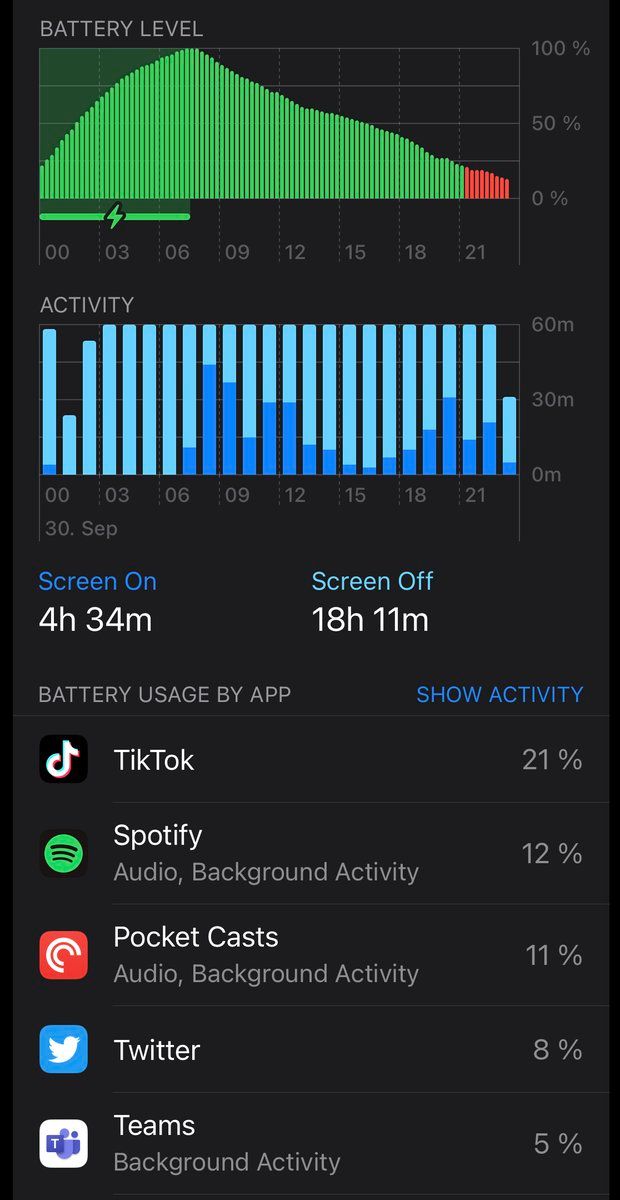The width and height of the screenshot is (620, 1200).
Task: Tap the activity bar chart
Action: click(x=278, y=400)
